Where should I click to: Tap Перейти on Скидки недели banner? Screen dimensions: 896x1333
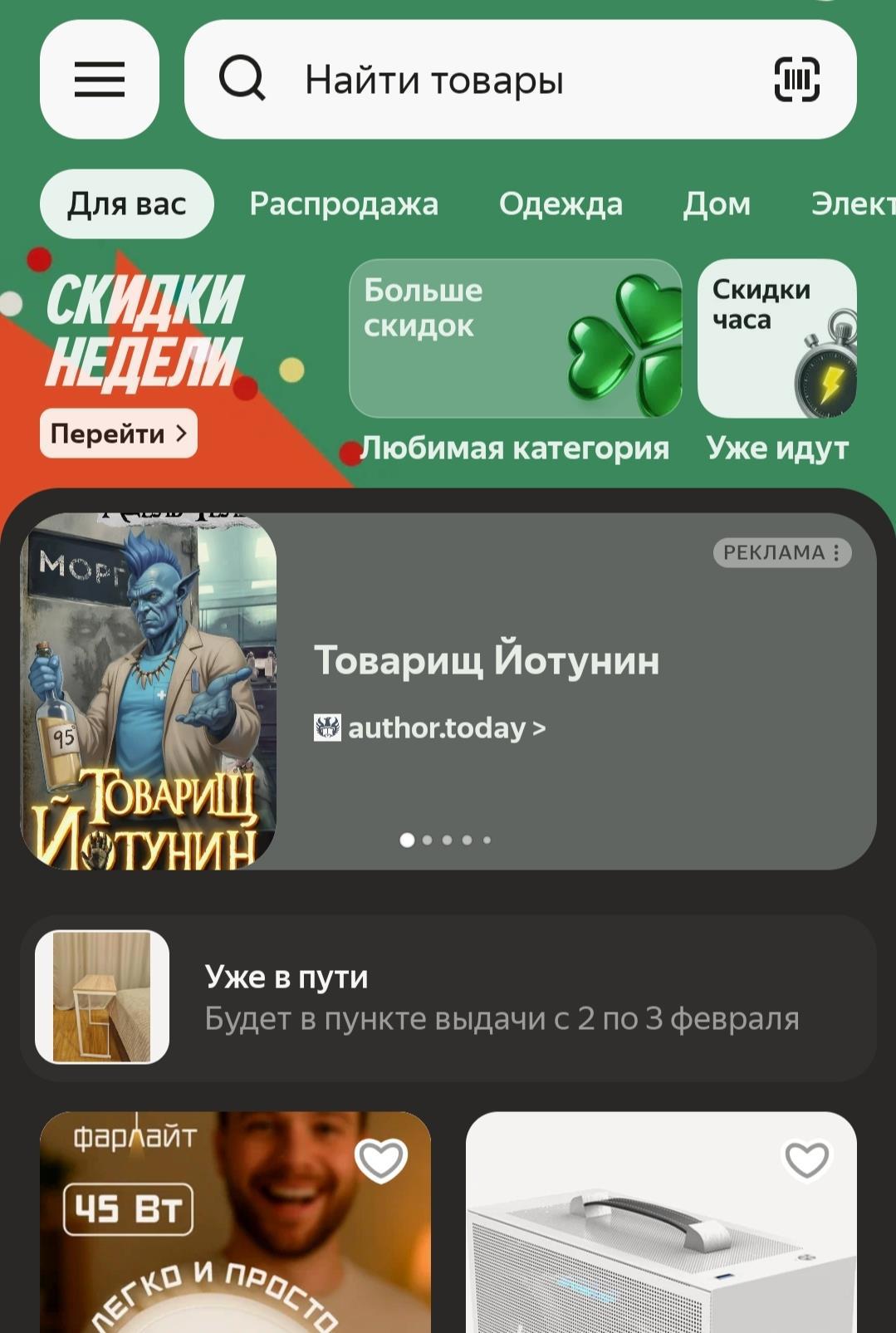pos(118,434)
